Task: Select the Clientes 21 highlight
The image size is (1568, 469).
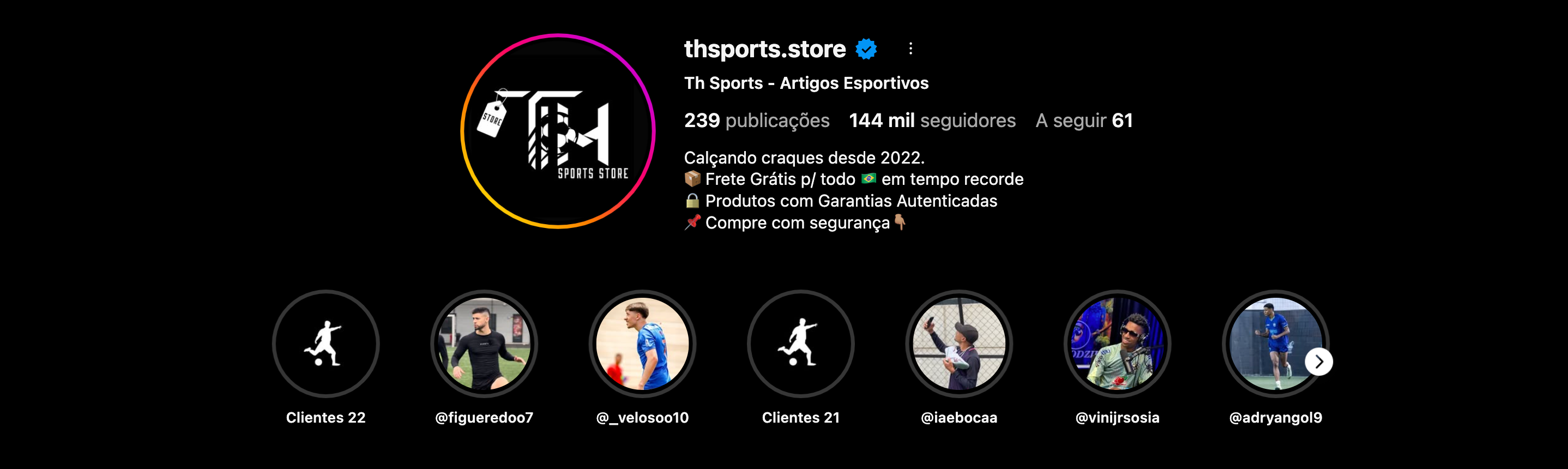Action: coord(800,344)
